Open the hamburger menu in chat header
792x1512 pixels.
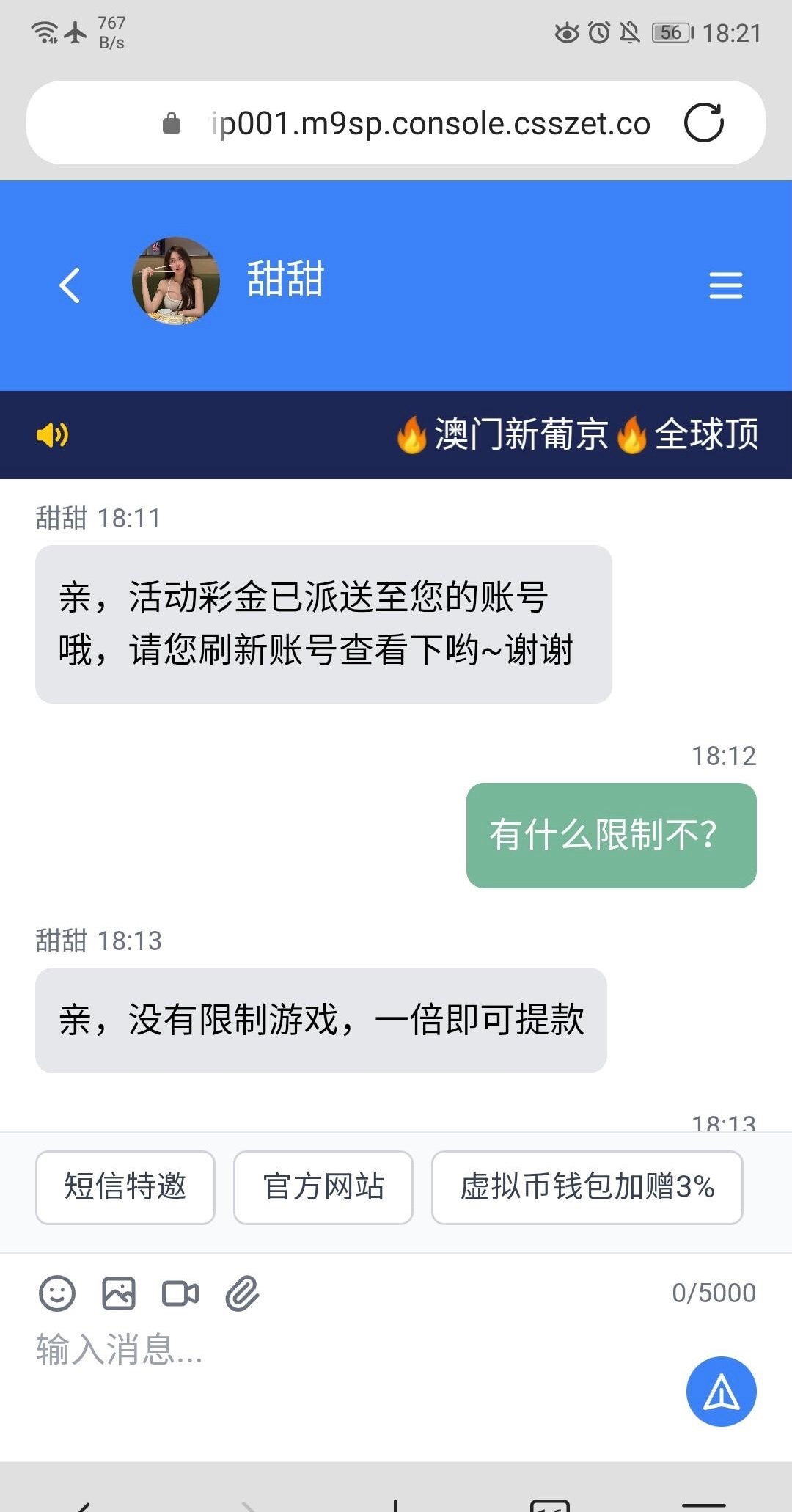pos(725,285)
